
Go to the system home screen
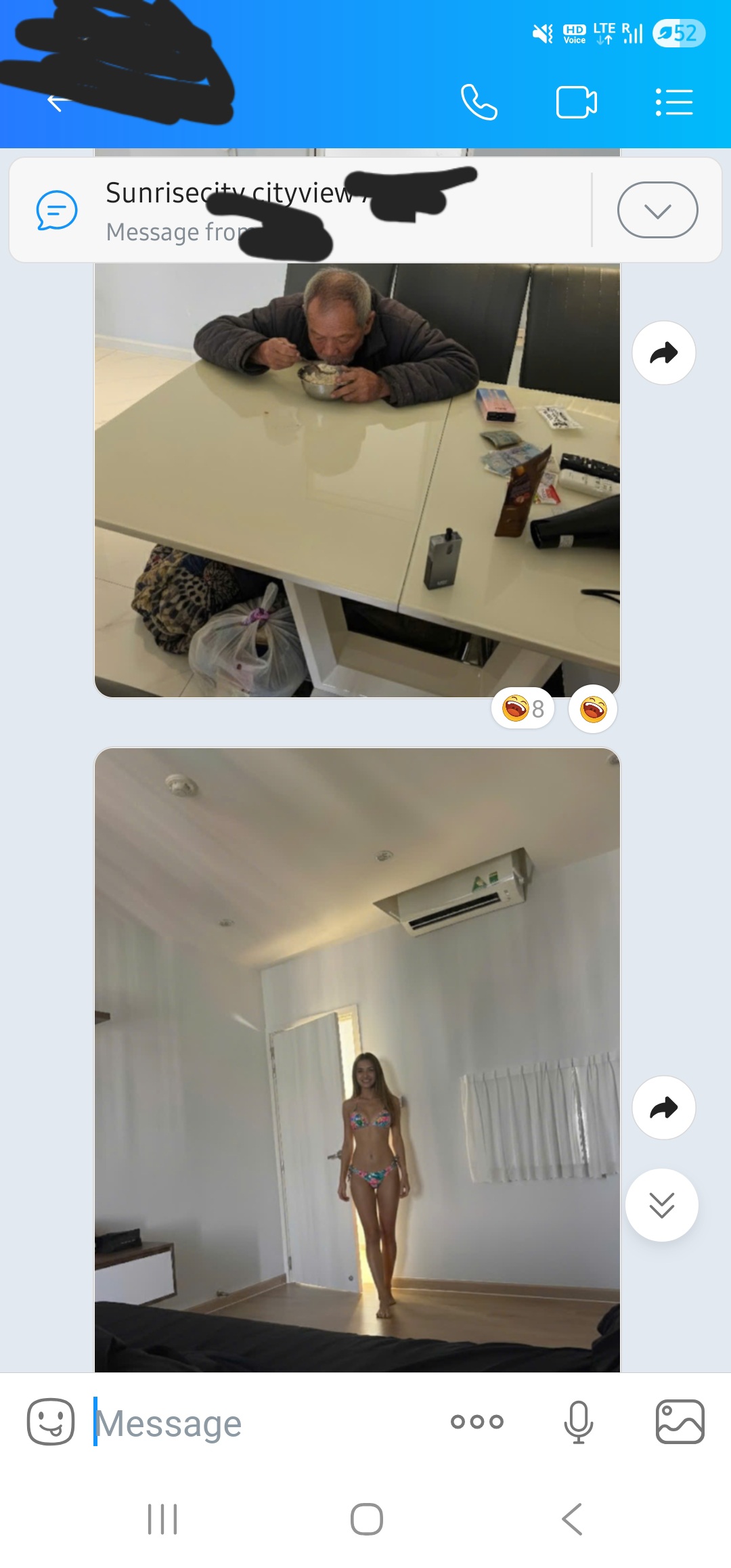pyautogui.click(x=366, y=1519)
